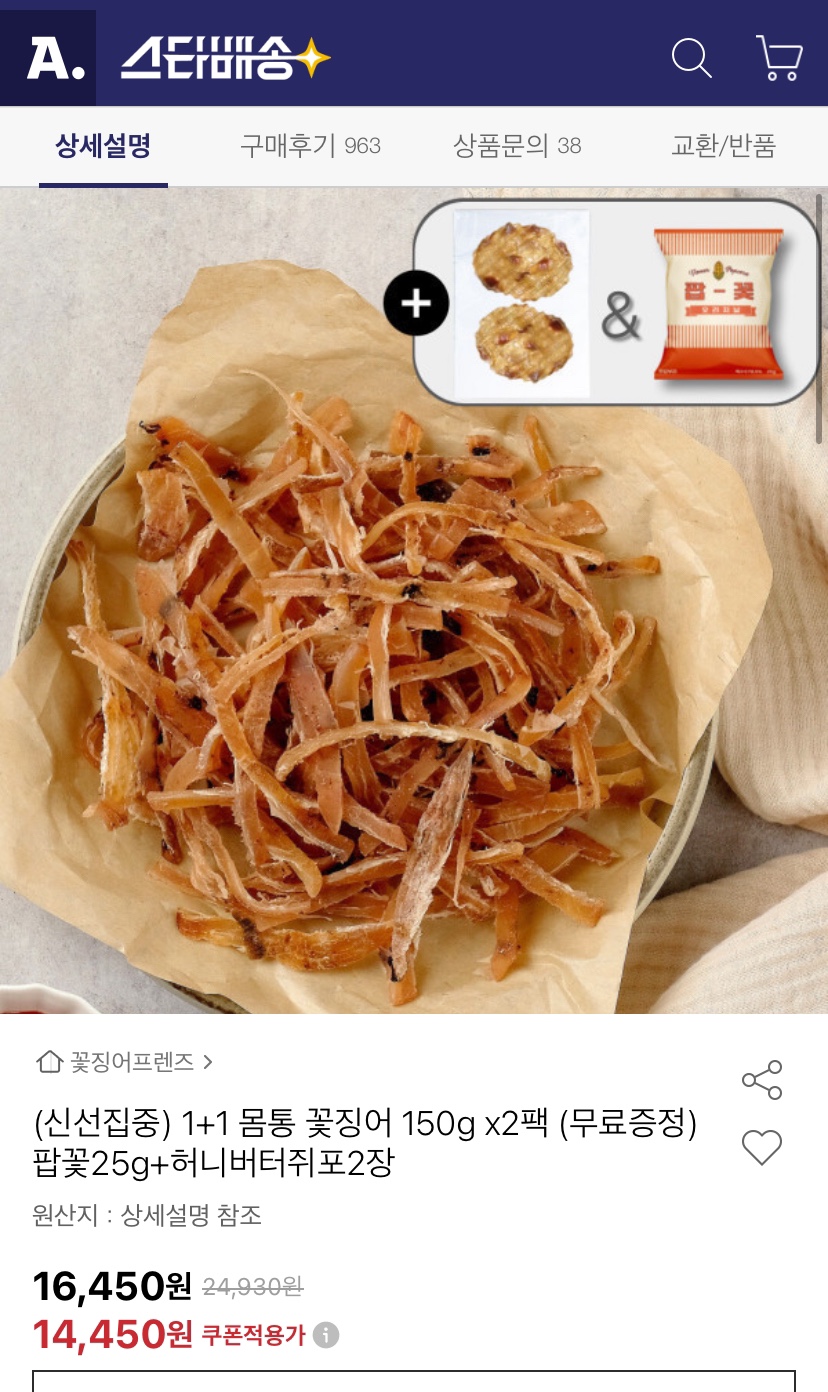Open the shopping cart
Viewport: 828px width, 1392px height.
pos(779,58)
